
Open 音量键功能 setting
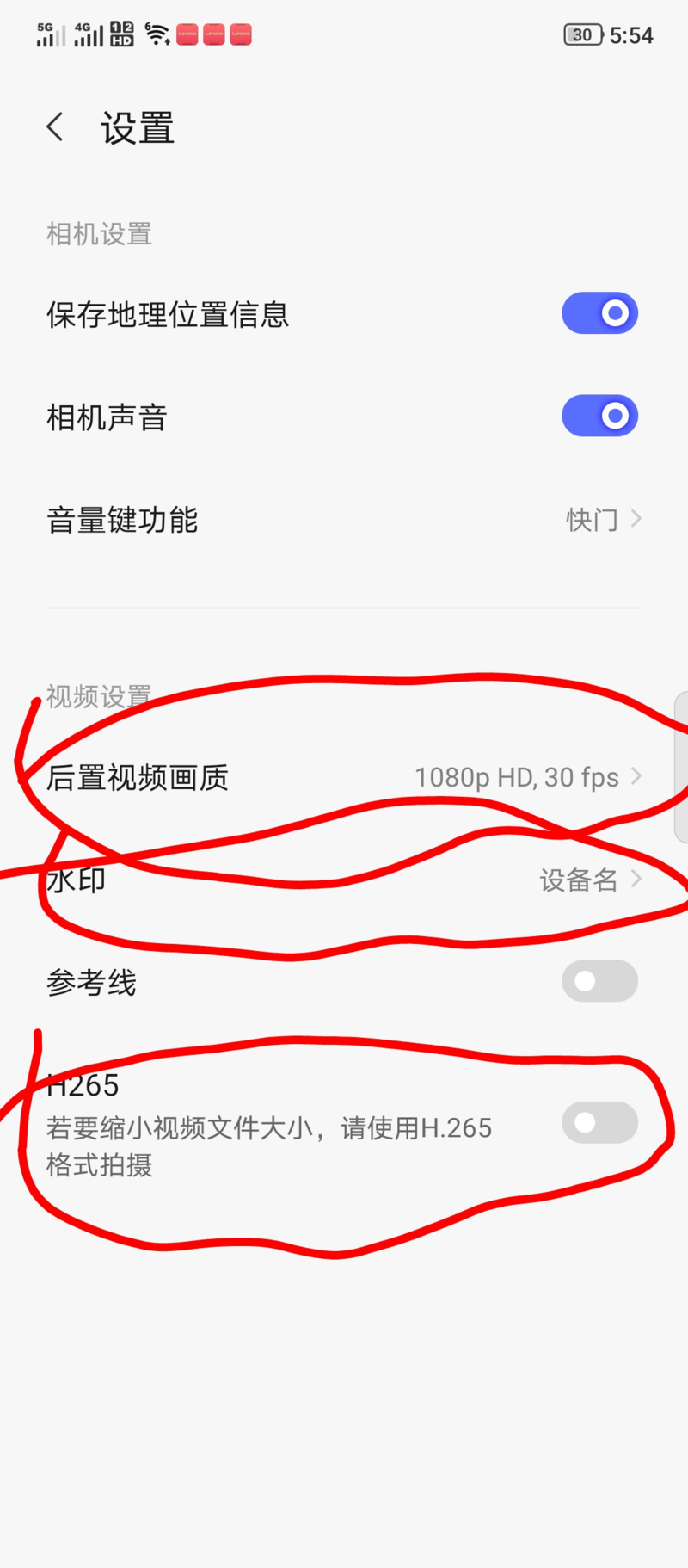click(x=344, y=520)
